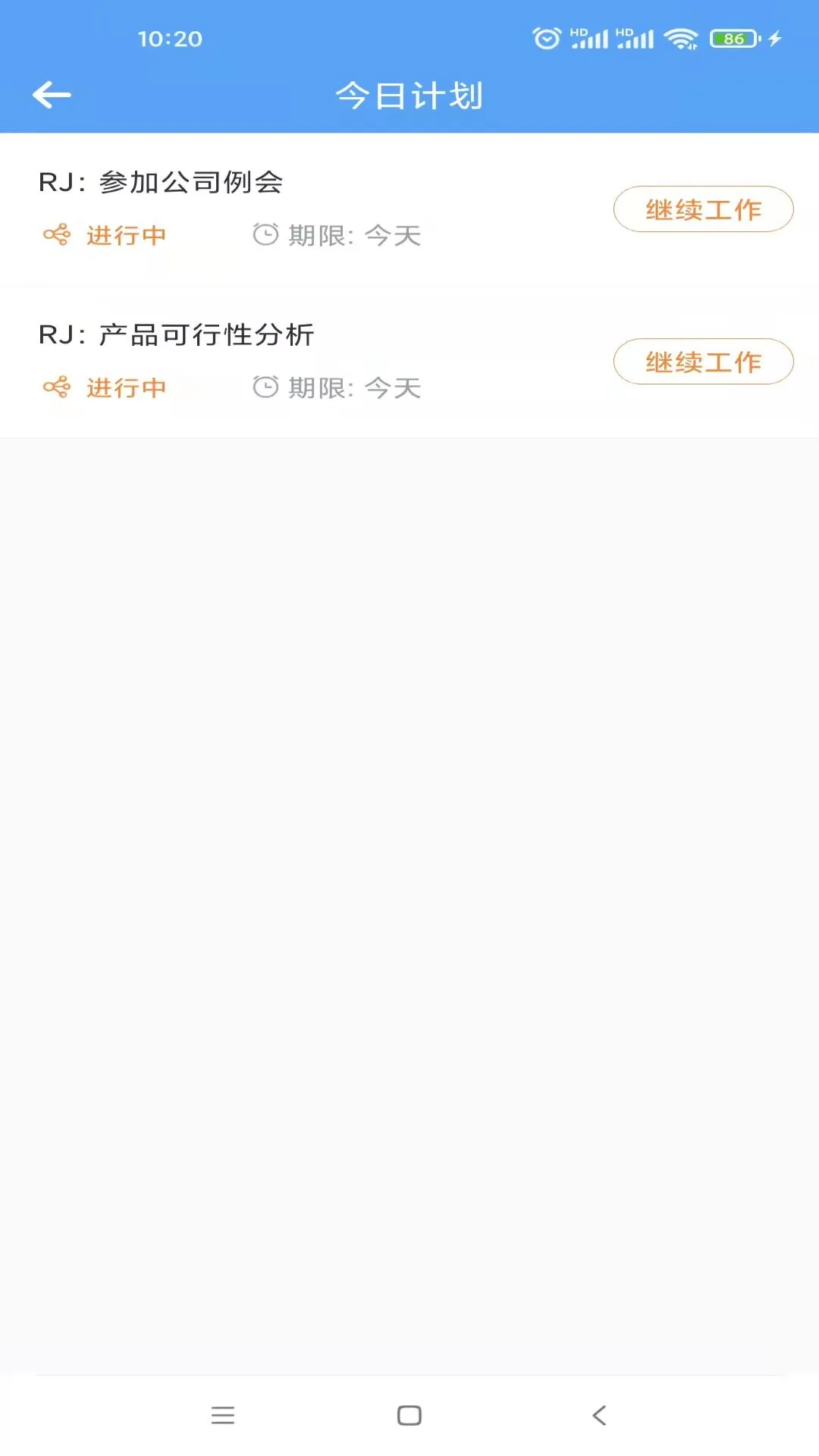
Task: Tap the clock icon next to 期限: 今天 for 参加公司例会
Action: coord(266,235)
